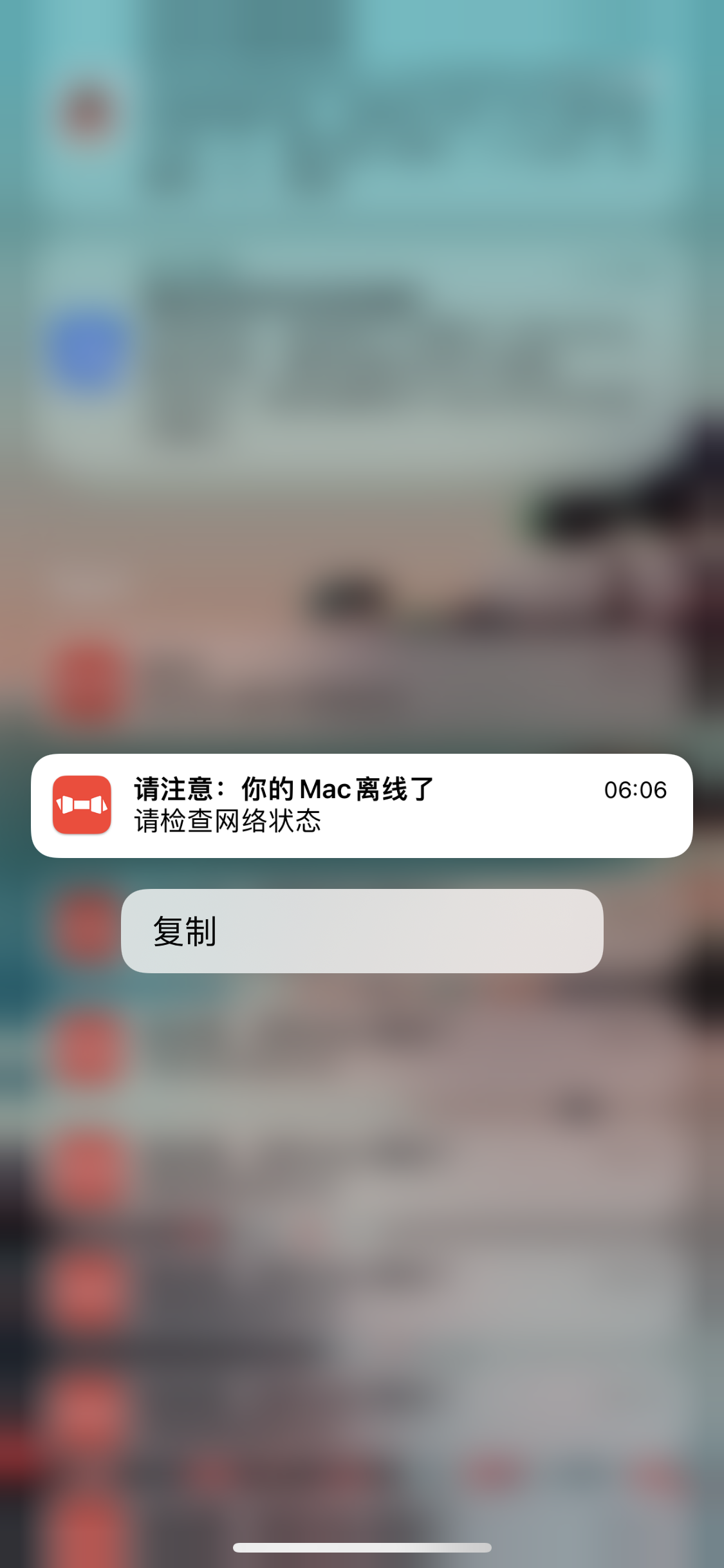Tap the 复制 (Copy) menu option
The width and height of the screenshot is (724, 1568).
[x=362, y=931]
